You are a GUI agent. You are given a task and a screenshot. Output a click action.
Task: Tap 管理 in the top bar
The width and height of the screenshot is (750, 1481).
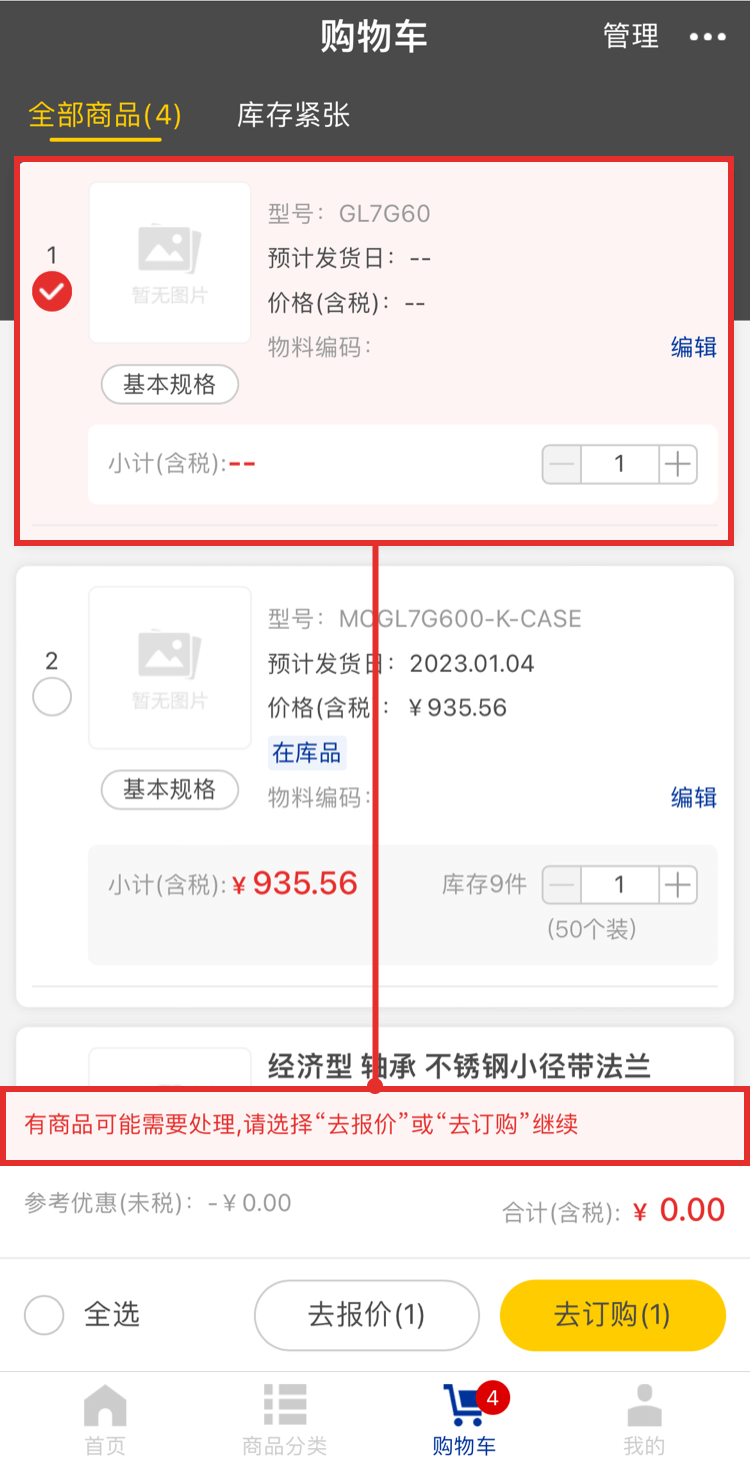coord(631,37)
